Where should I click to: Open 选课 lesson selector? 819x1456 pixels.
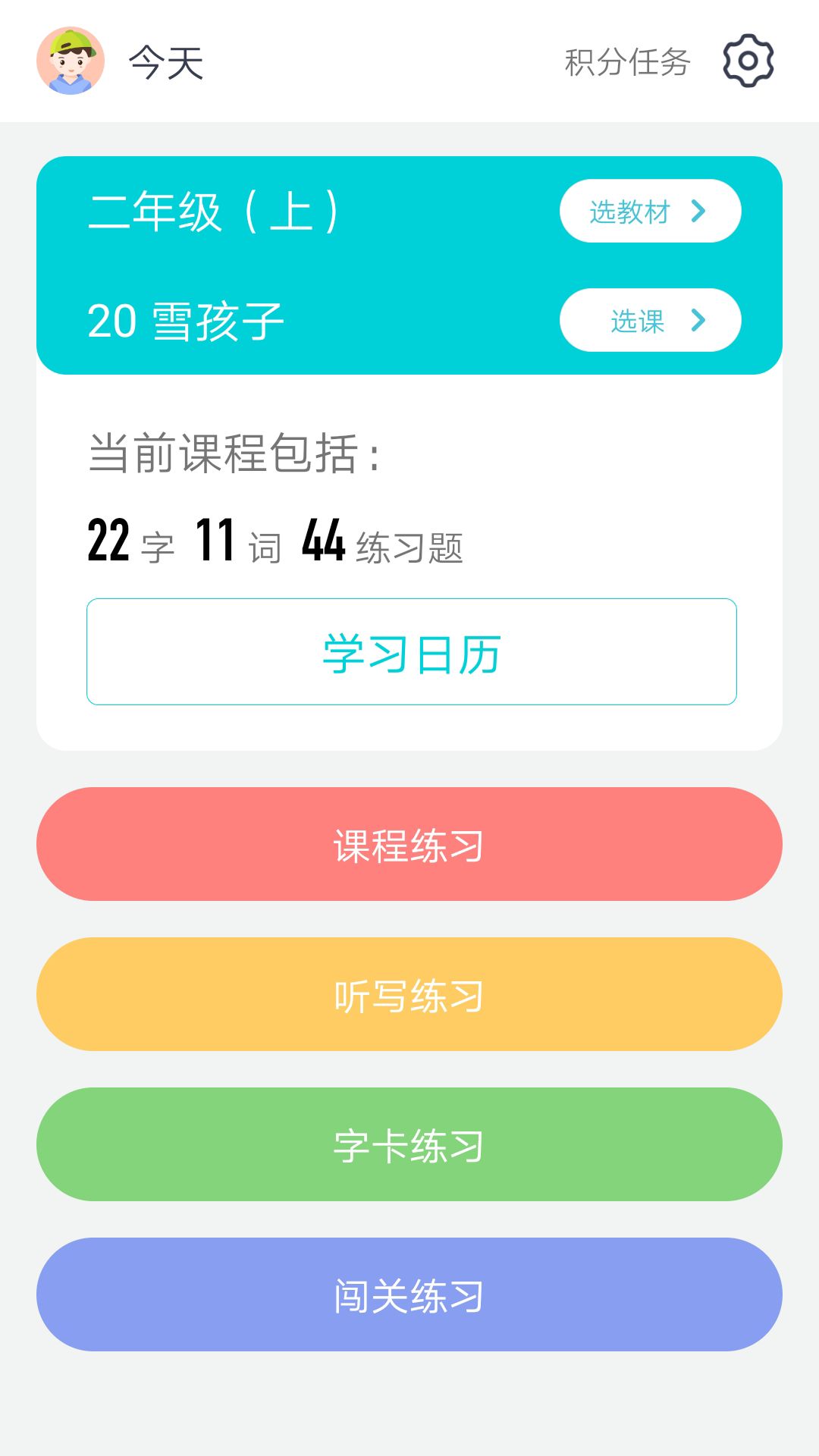[651, 321]
